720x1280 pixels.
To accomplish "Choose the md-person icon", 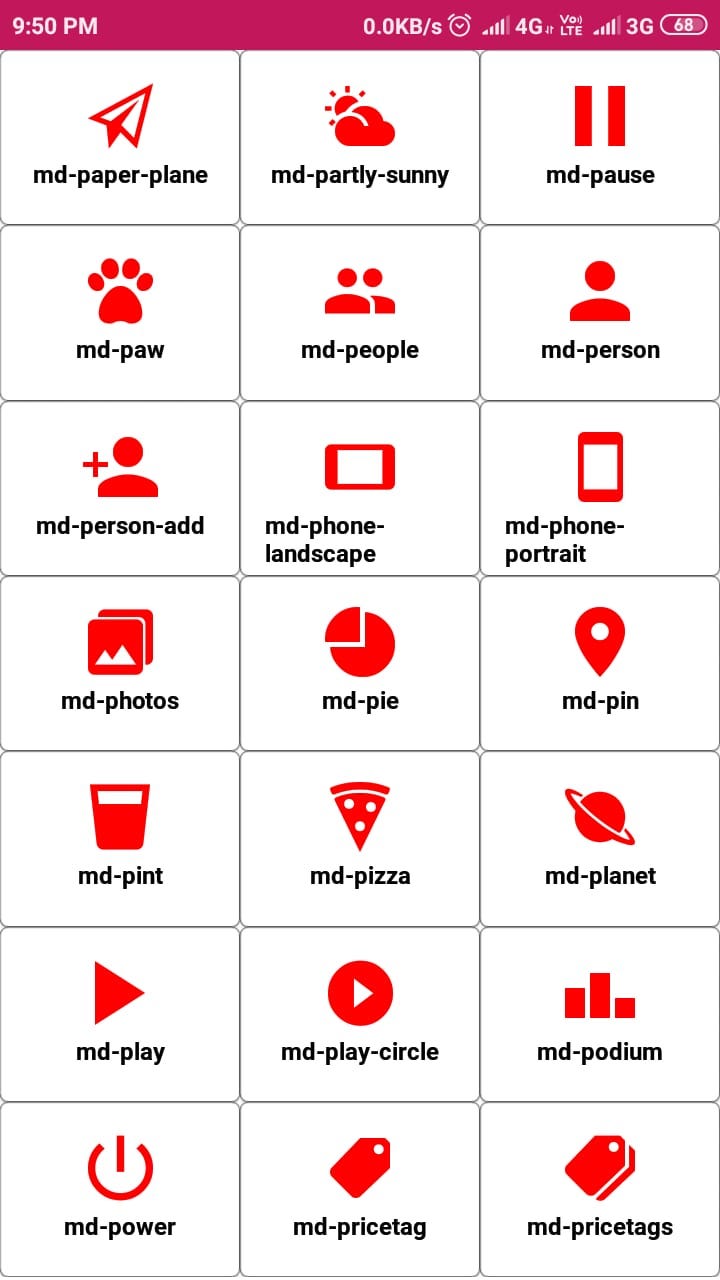I will 600,288.
